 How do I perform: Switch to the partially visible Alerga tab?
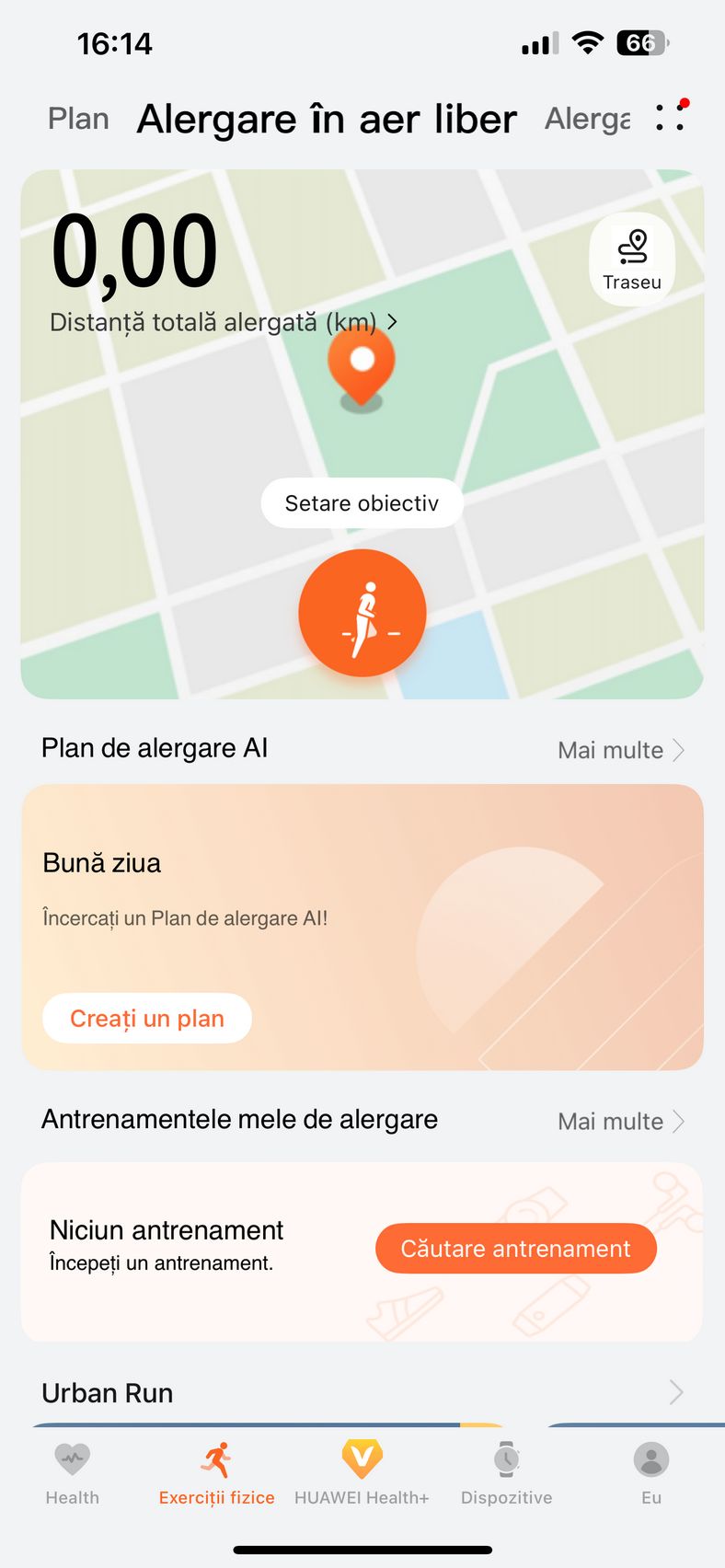(588, 119)
